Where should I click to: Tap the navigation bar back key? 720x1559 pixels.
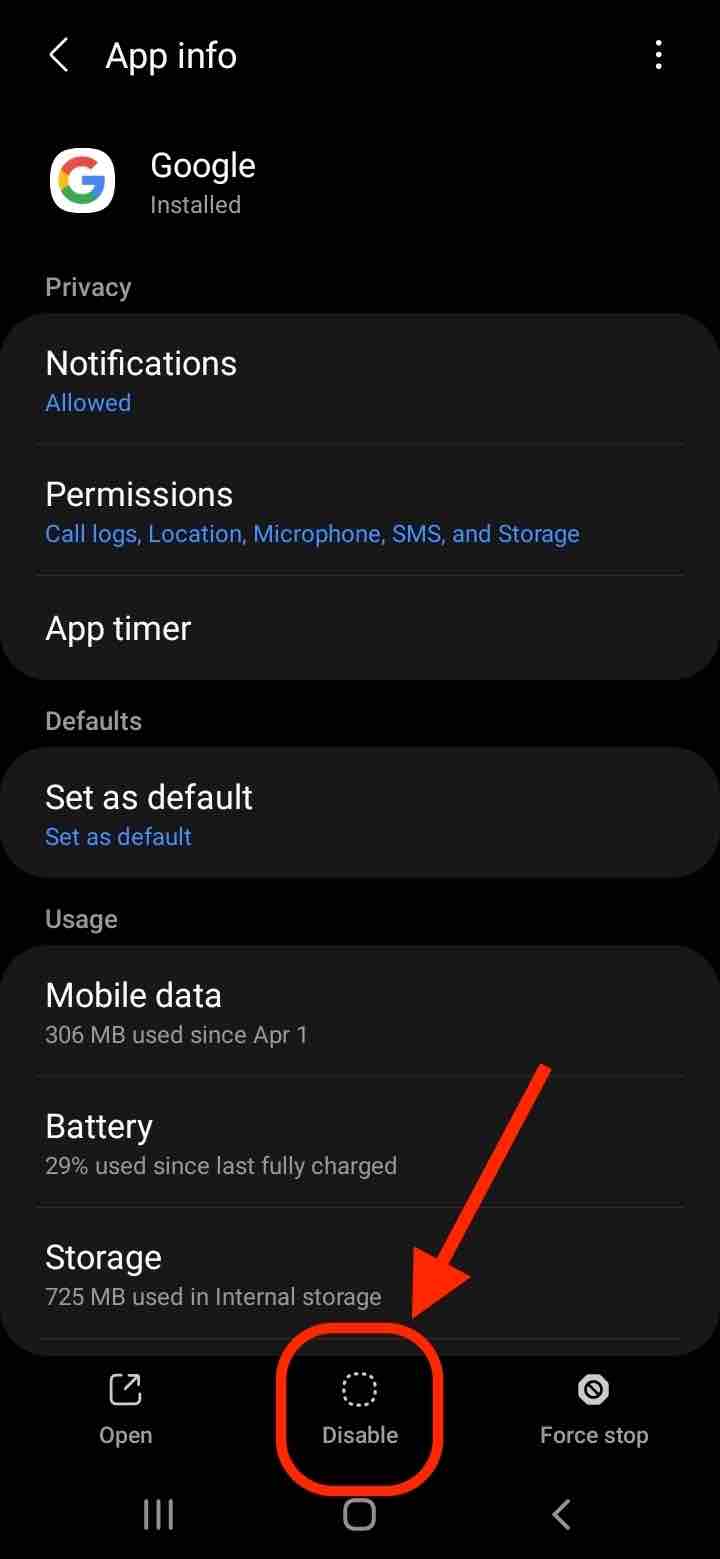pyautogui.click(x=560, y=1514)
